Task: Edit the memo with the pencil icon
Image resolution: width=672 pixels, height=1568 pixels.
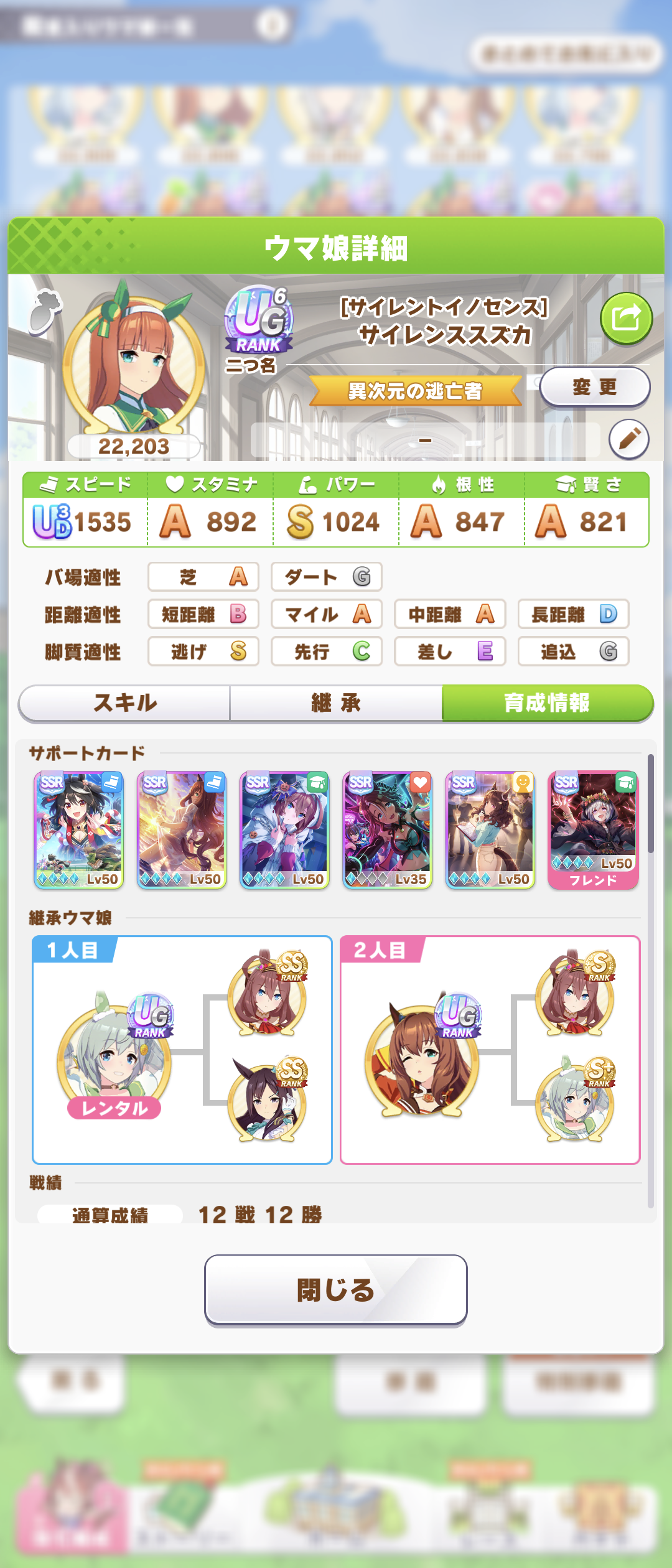Action: [x=628, y=439]
